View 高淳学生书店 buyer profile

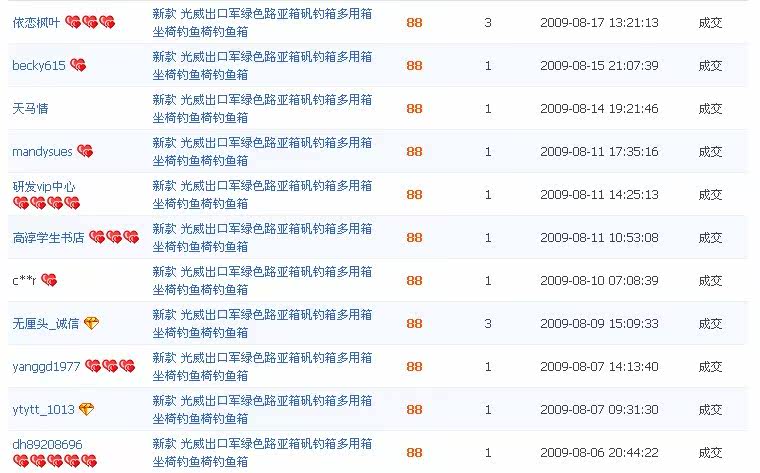pos(48,238)
